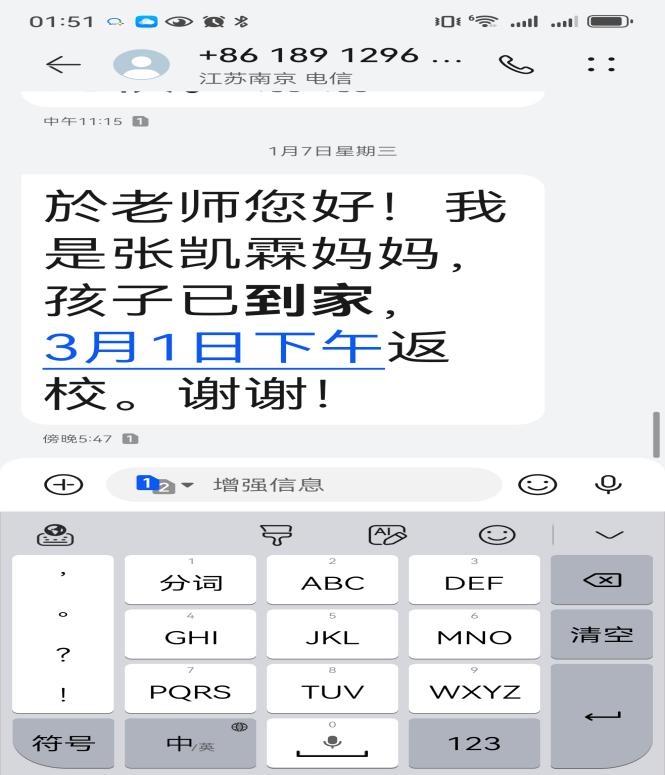Toggle 中/英 language key
Viewport: 665px width, 775px height.
190,743
